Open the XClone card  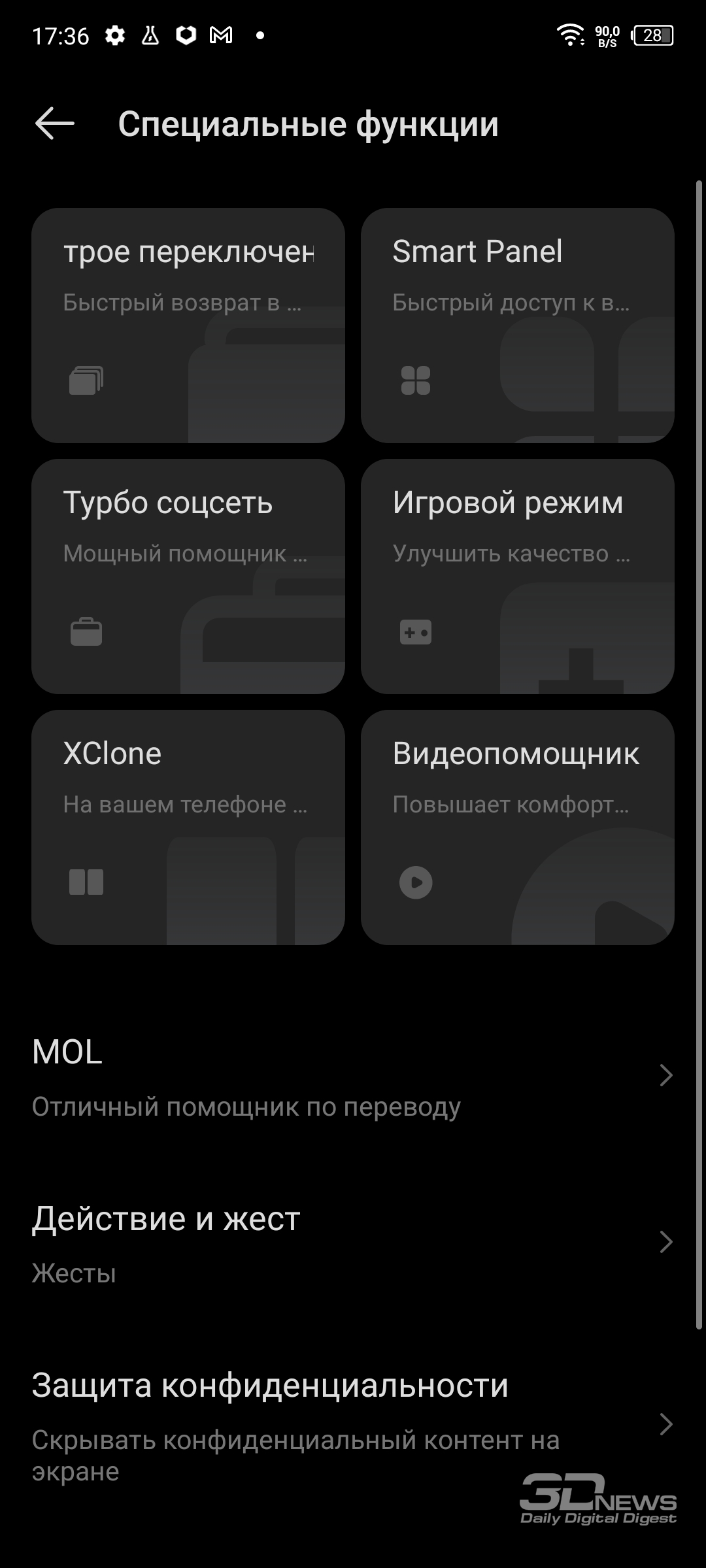coord(188,827)
